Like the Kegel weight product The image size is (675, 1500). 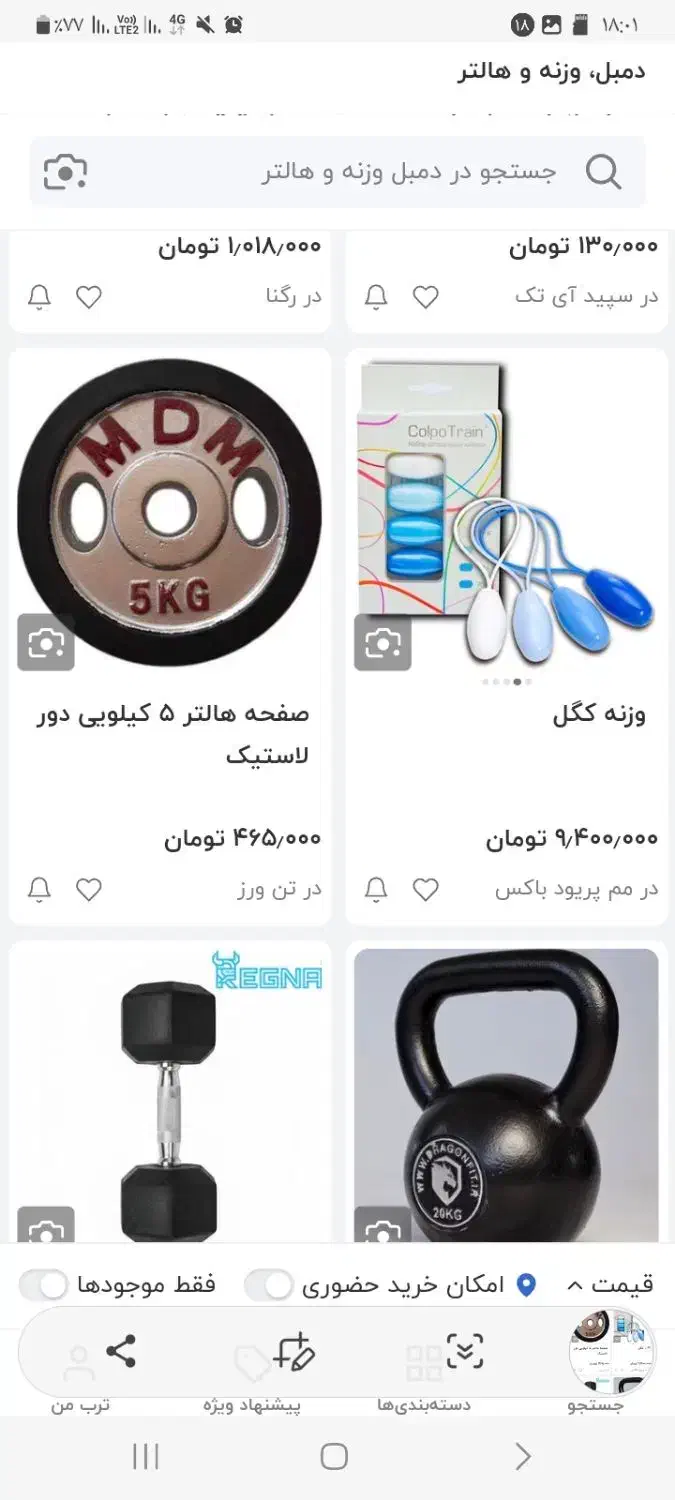[x=426, y=889]
